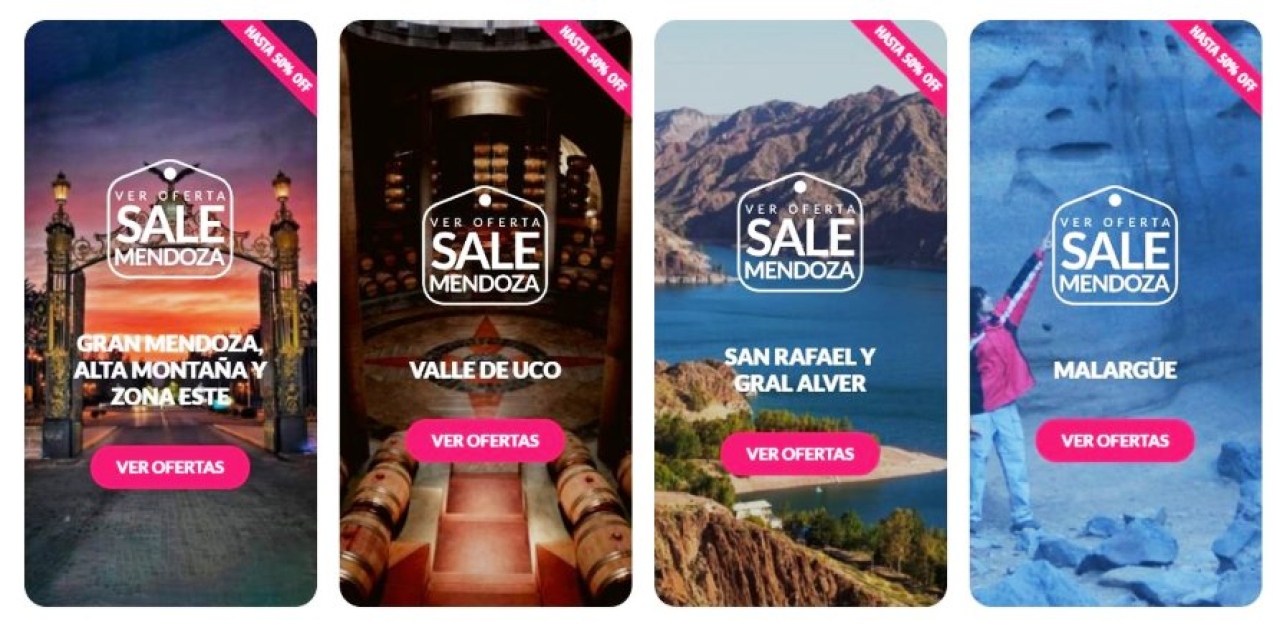Tap Ver Ofertas for Gran Mendoza, Alta Montaña
The image size is (1280, 627).
pos(170,467)
